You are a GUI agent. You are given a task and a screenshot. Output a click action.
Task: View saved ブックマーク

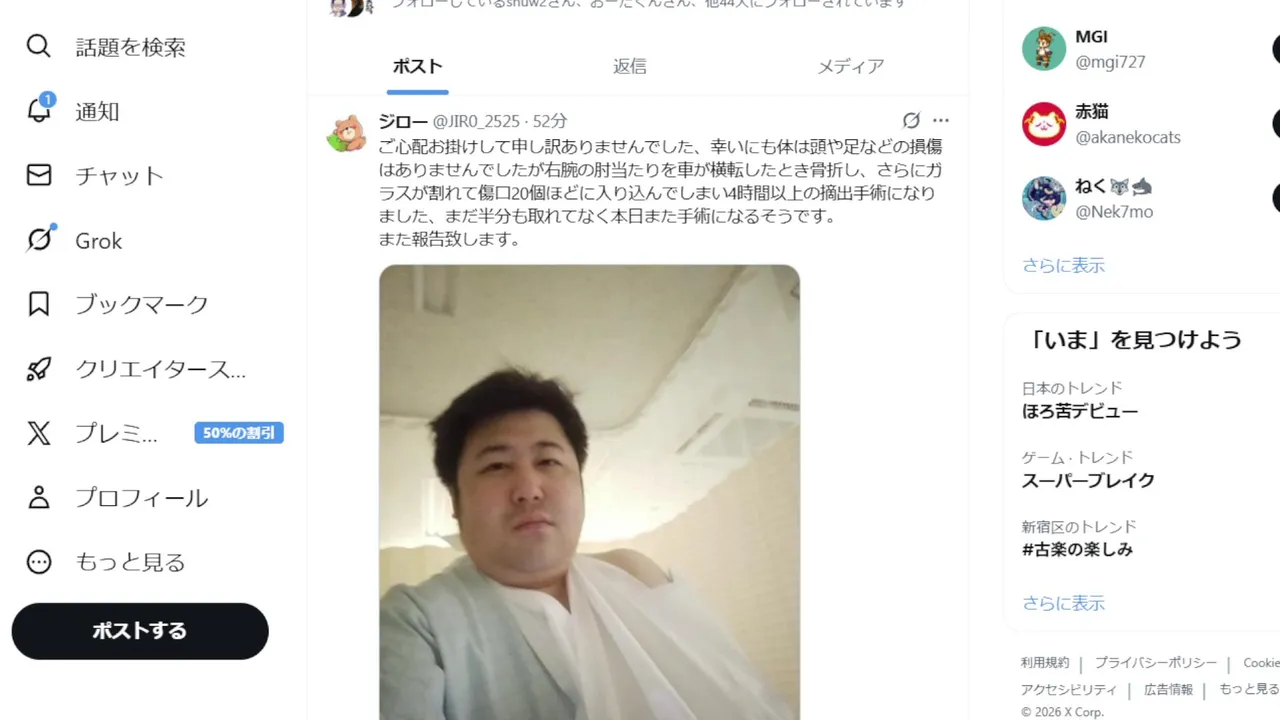(x=141, y=304)
